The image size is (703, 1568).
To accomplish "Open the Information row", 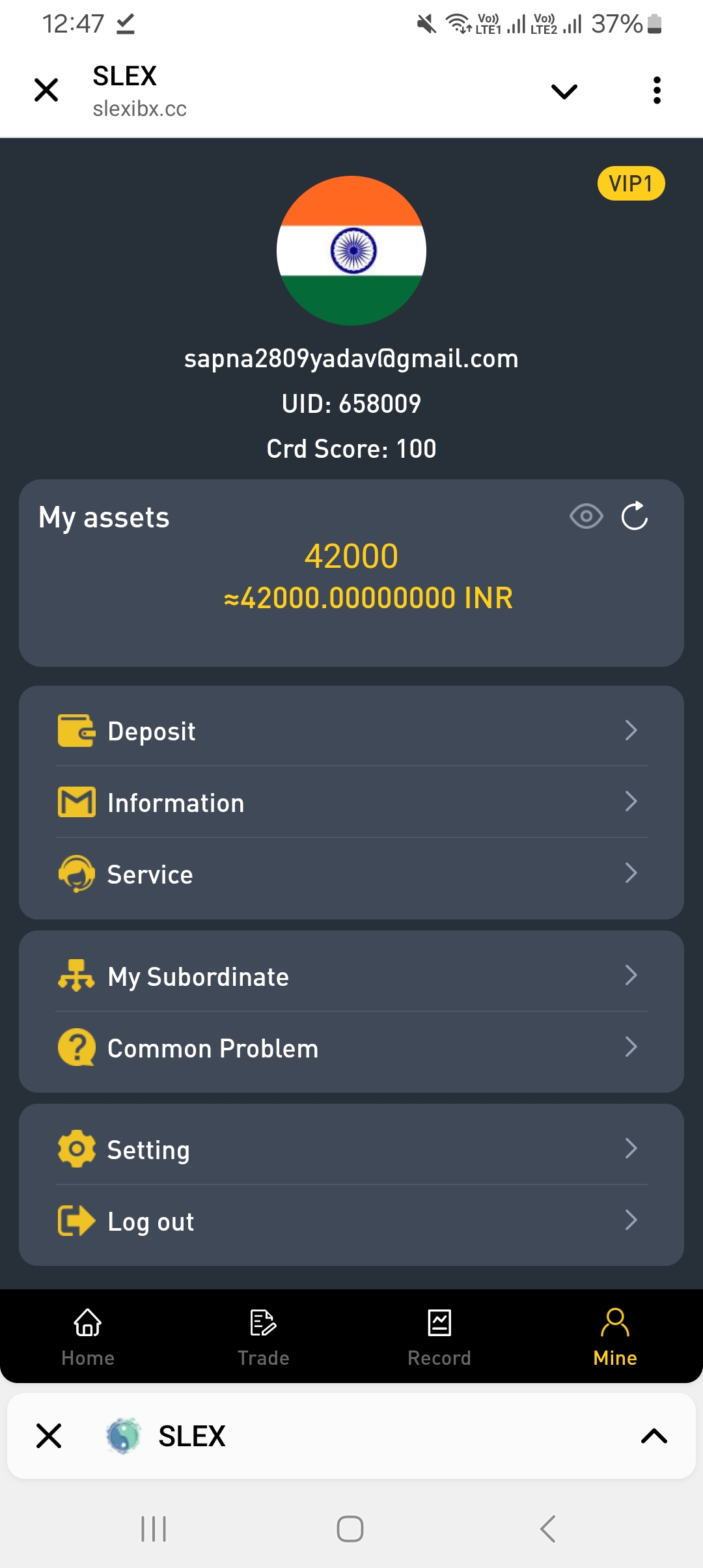I will tap(351, 802).
